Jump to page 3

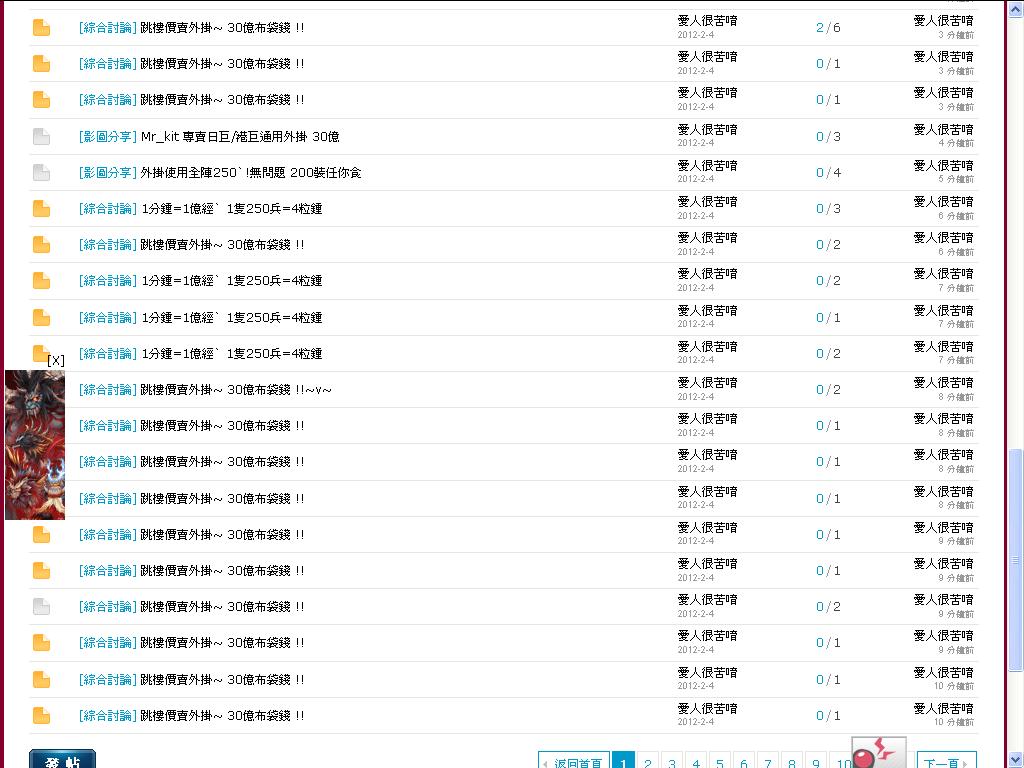[672, 762]
